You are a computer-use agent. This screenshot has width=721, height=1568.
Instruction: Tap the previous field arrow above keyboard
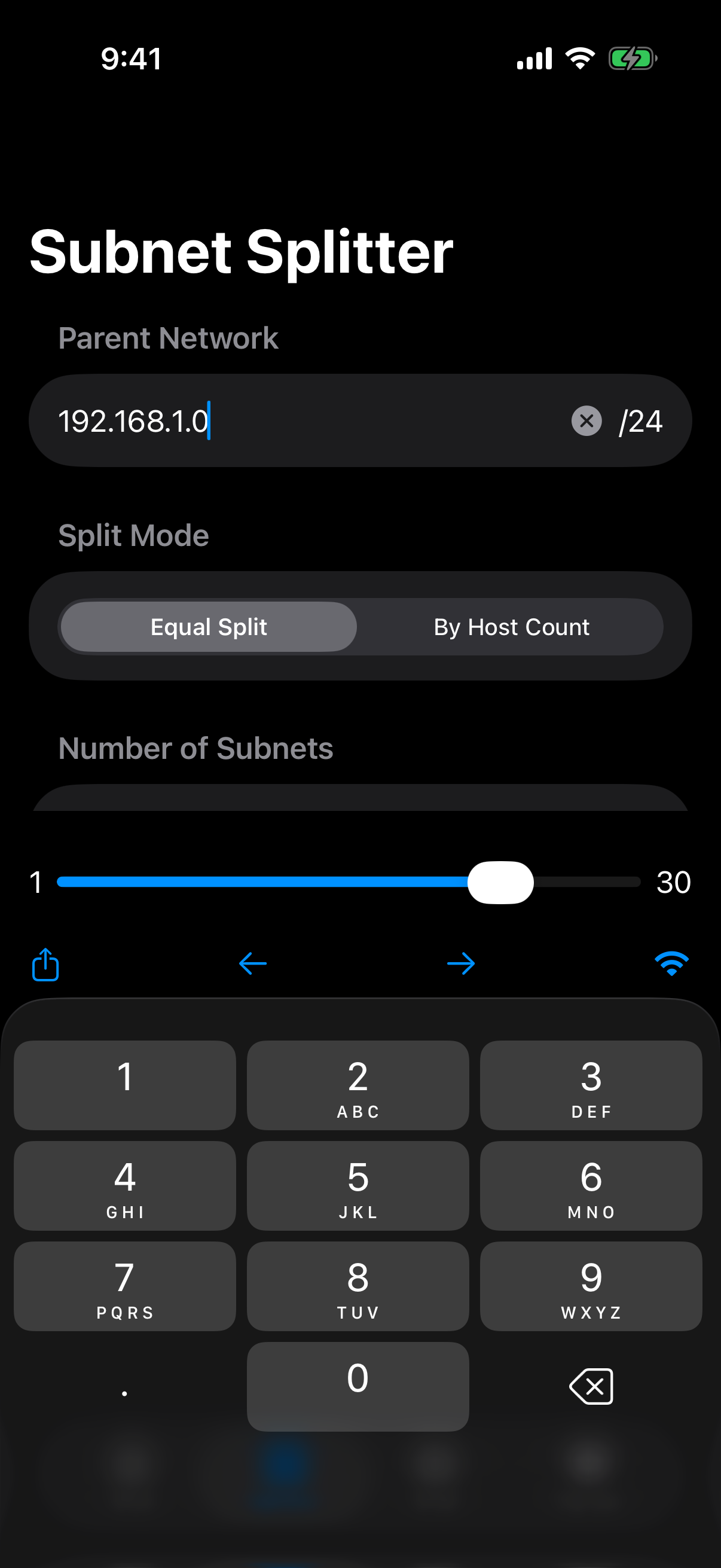(252, 963)
